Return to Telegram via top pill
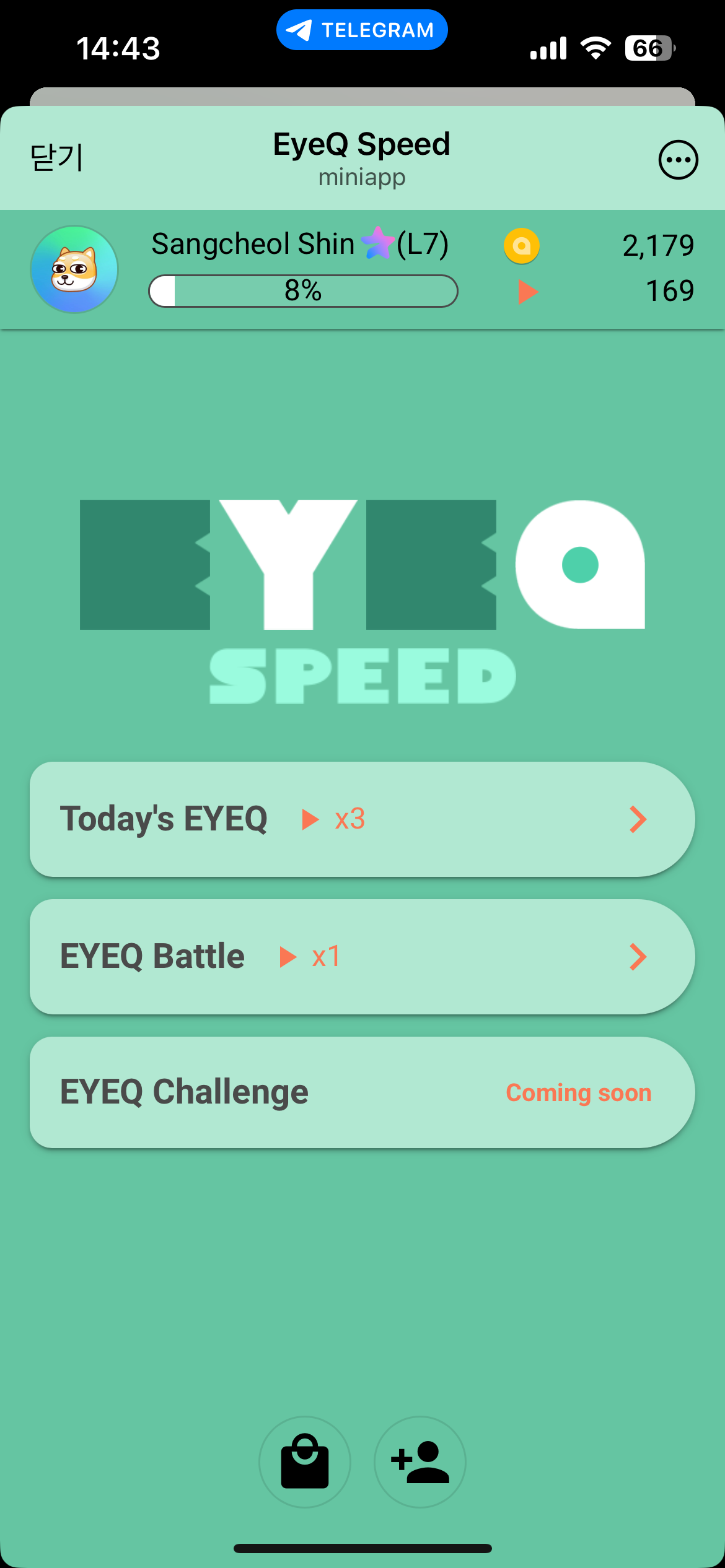The image size is (725, 1568). tap(362, 30)
